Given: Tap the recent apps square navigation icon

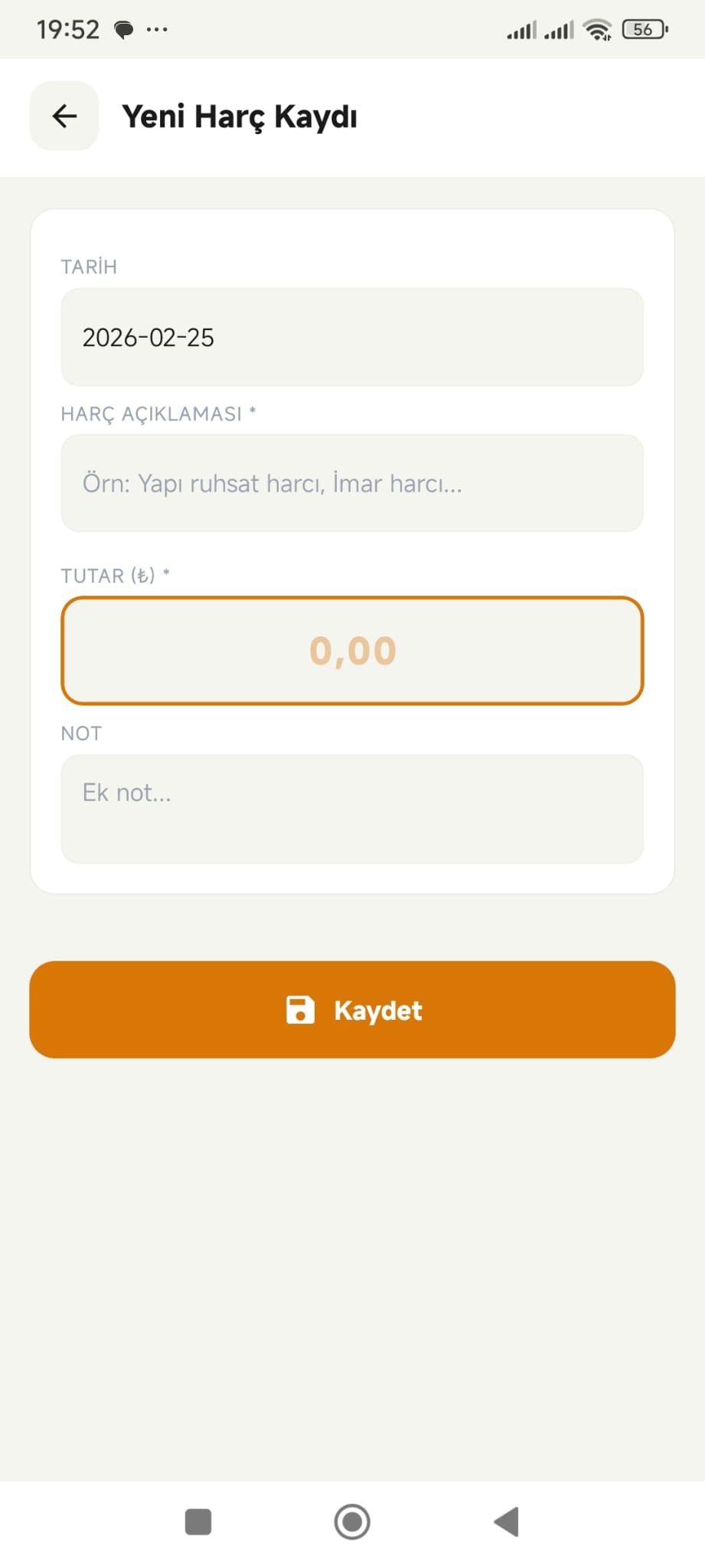Looking at the screenshot, I should [x=197, y=1522].
